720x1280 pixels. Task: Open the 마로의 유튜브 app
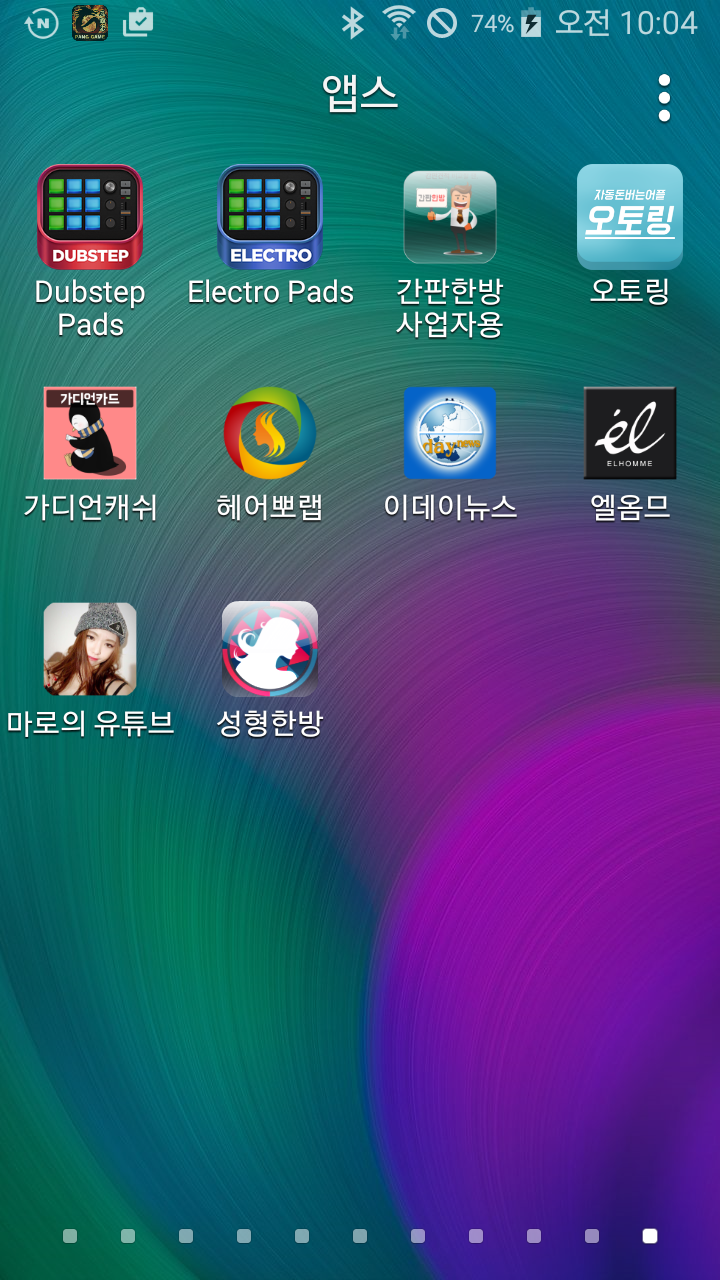90,649
